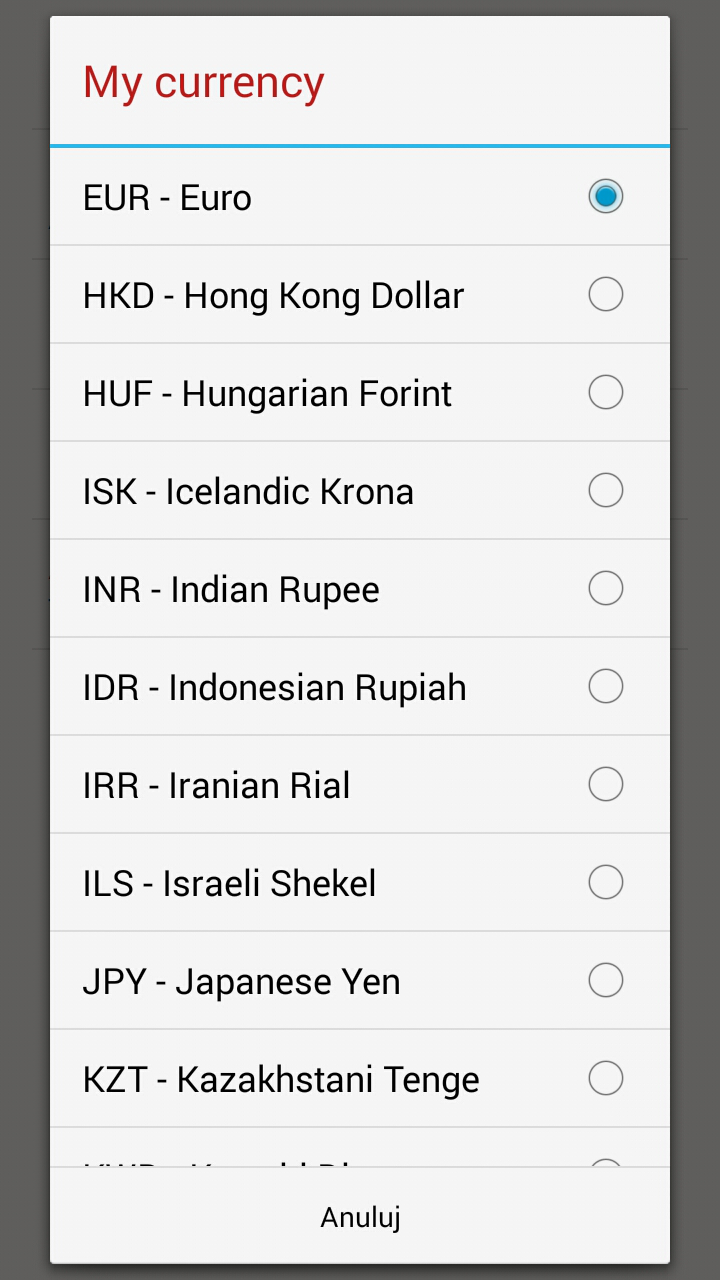Enable JPY - Japanese Yen radio button
Viewport: 720px width, 1280px height.
[x=606, y=980]
